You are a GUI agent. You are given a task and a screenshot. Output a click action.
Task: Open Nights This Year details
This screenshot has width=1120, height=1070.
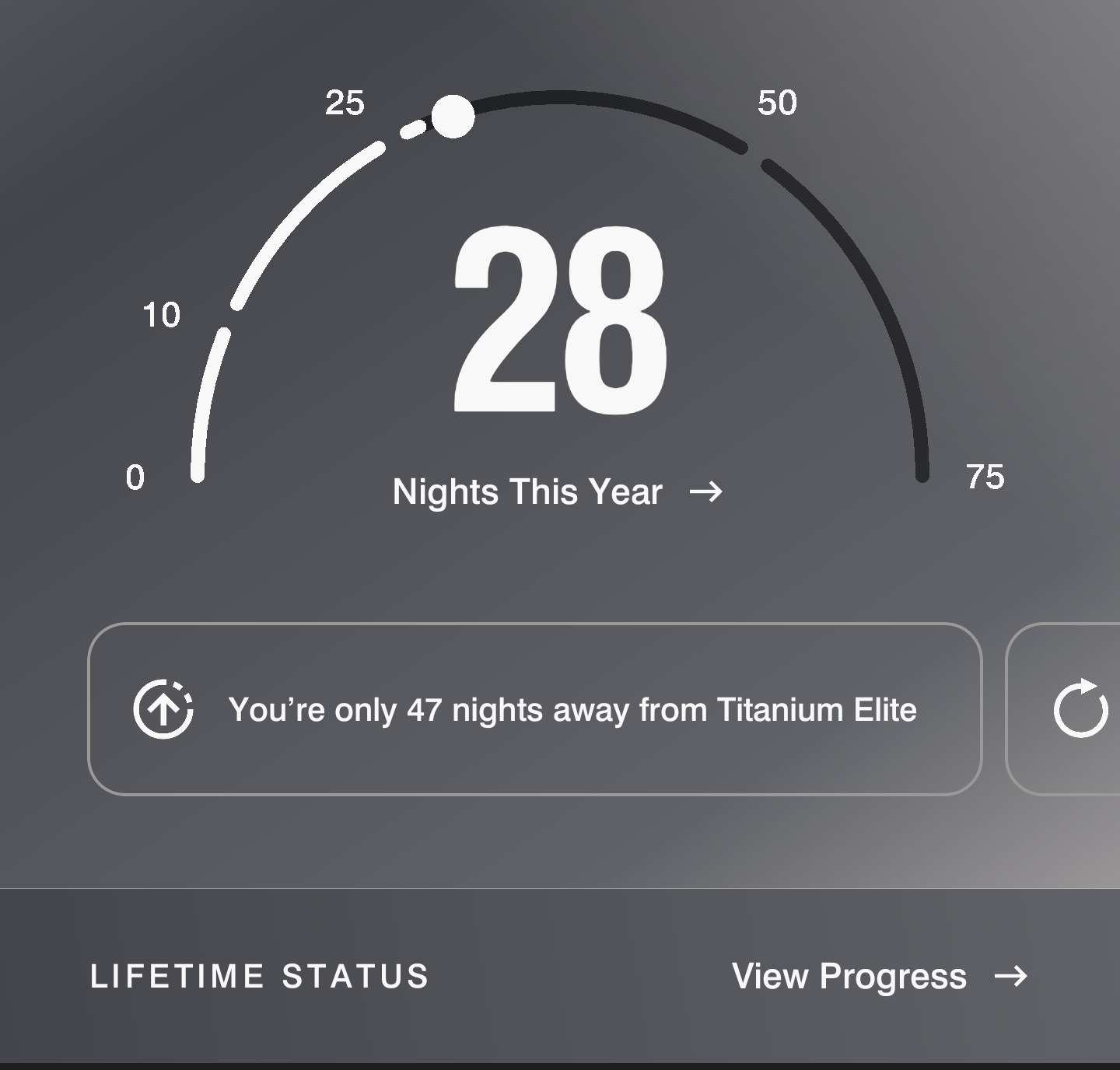tap(557, 492)
